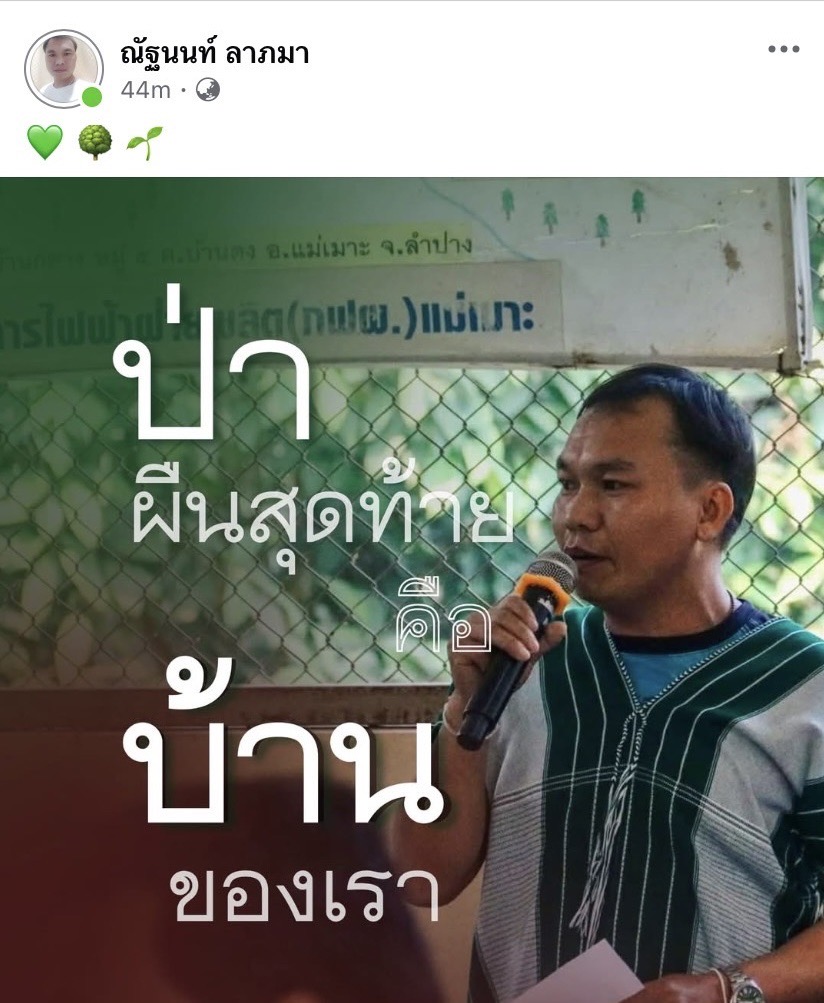The height and width of the screenshot is (1003, 824).
Task: Open ณัฐนนท์ ลาภมา's profile picture
Action: click(63, 68)
